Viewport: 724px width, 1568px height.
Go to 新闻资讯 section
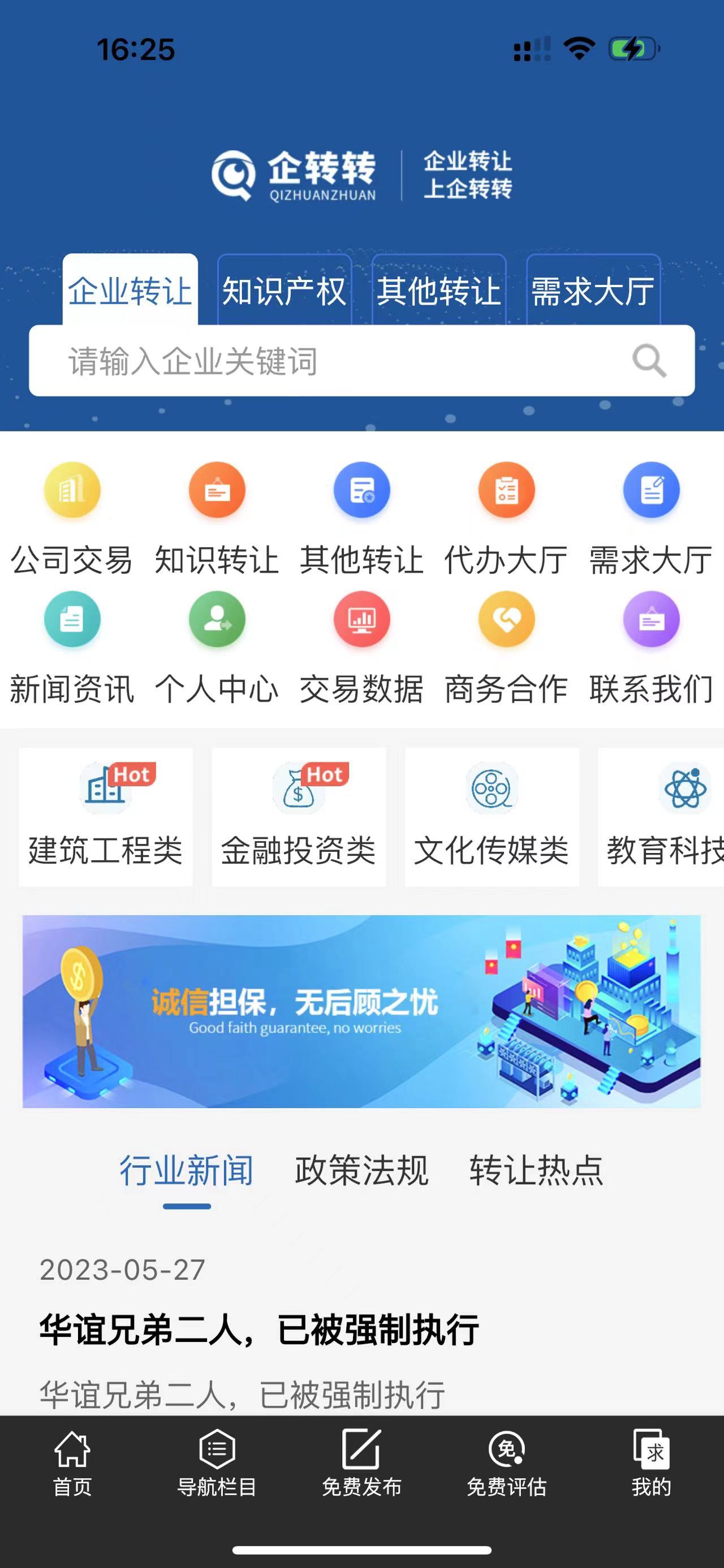[72, 647]
